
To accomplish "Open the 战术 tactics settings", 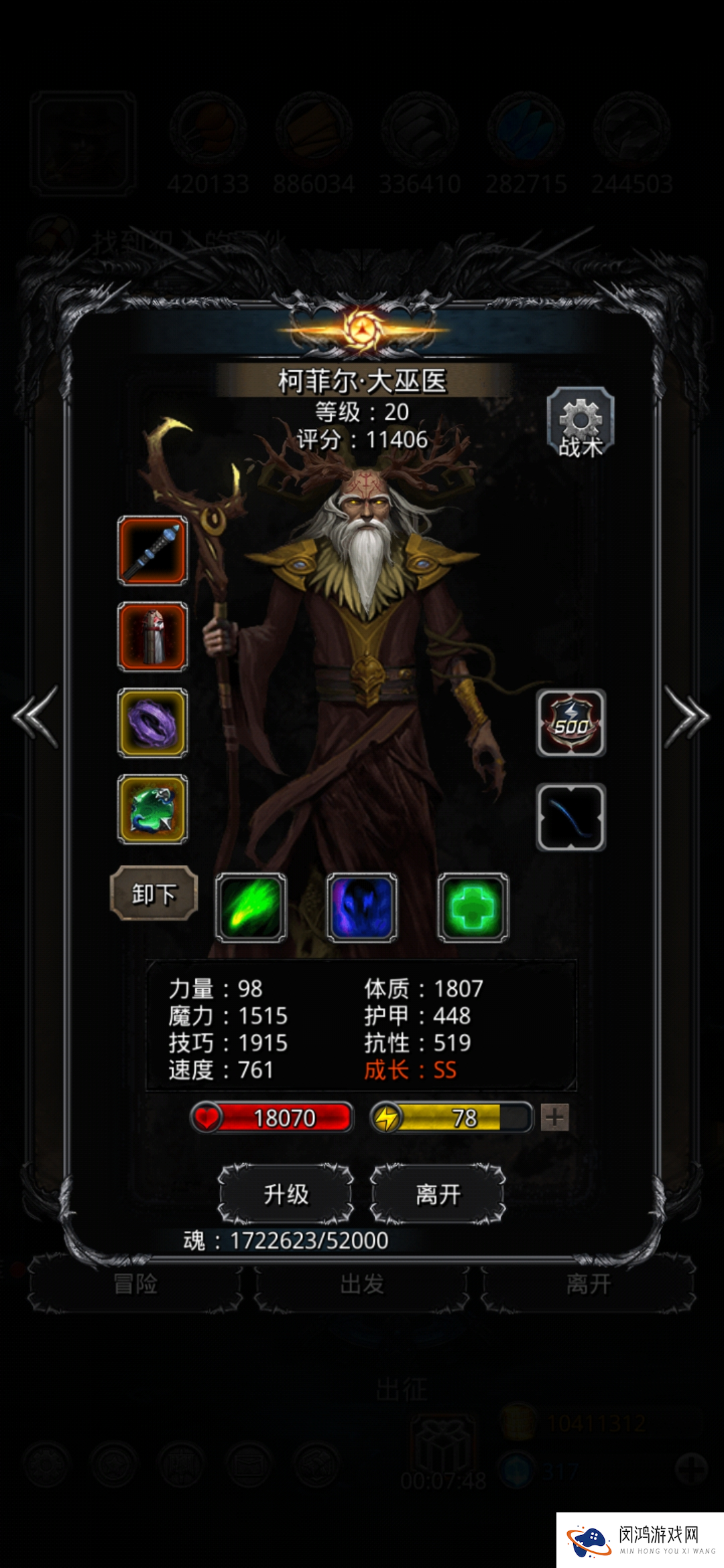I will [x=581, y=423].
